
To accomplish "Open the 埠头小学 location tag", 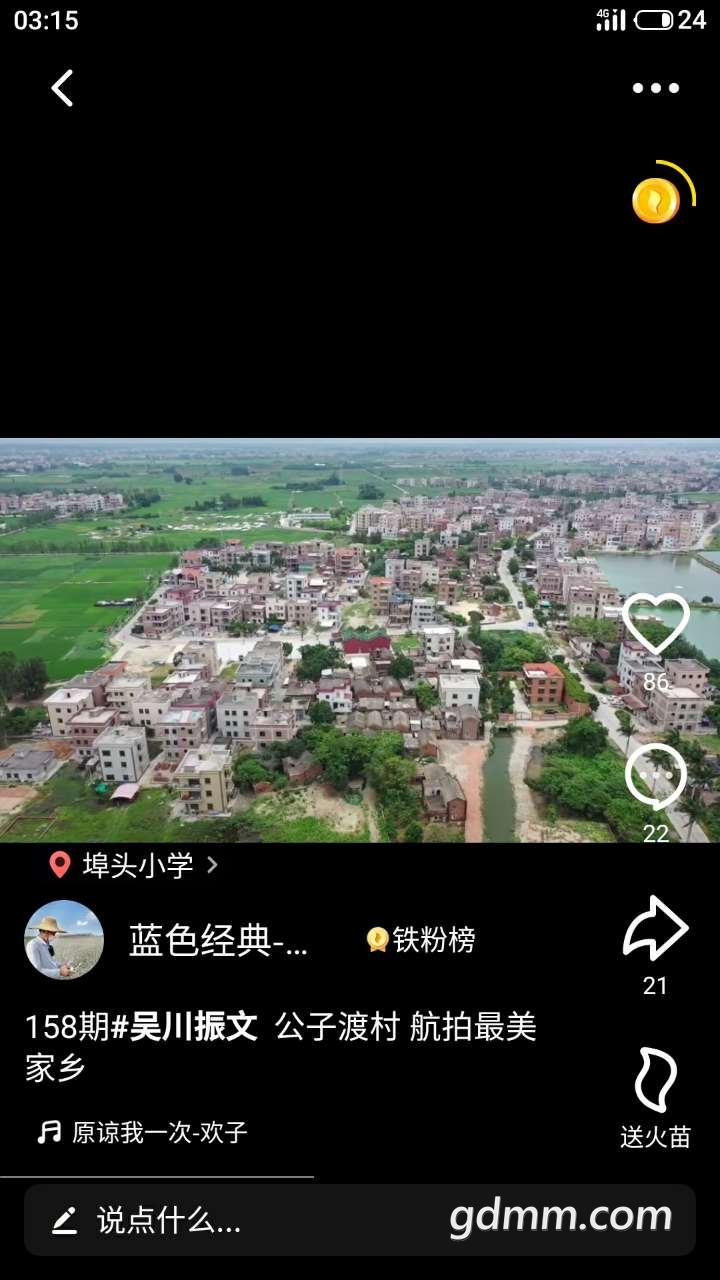I will tap(135, 865).
